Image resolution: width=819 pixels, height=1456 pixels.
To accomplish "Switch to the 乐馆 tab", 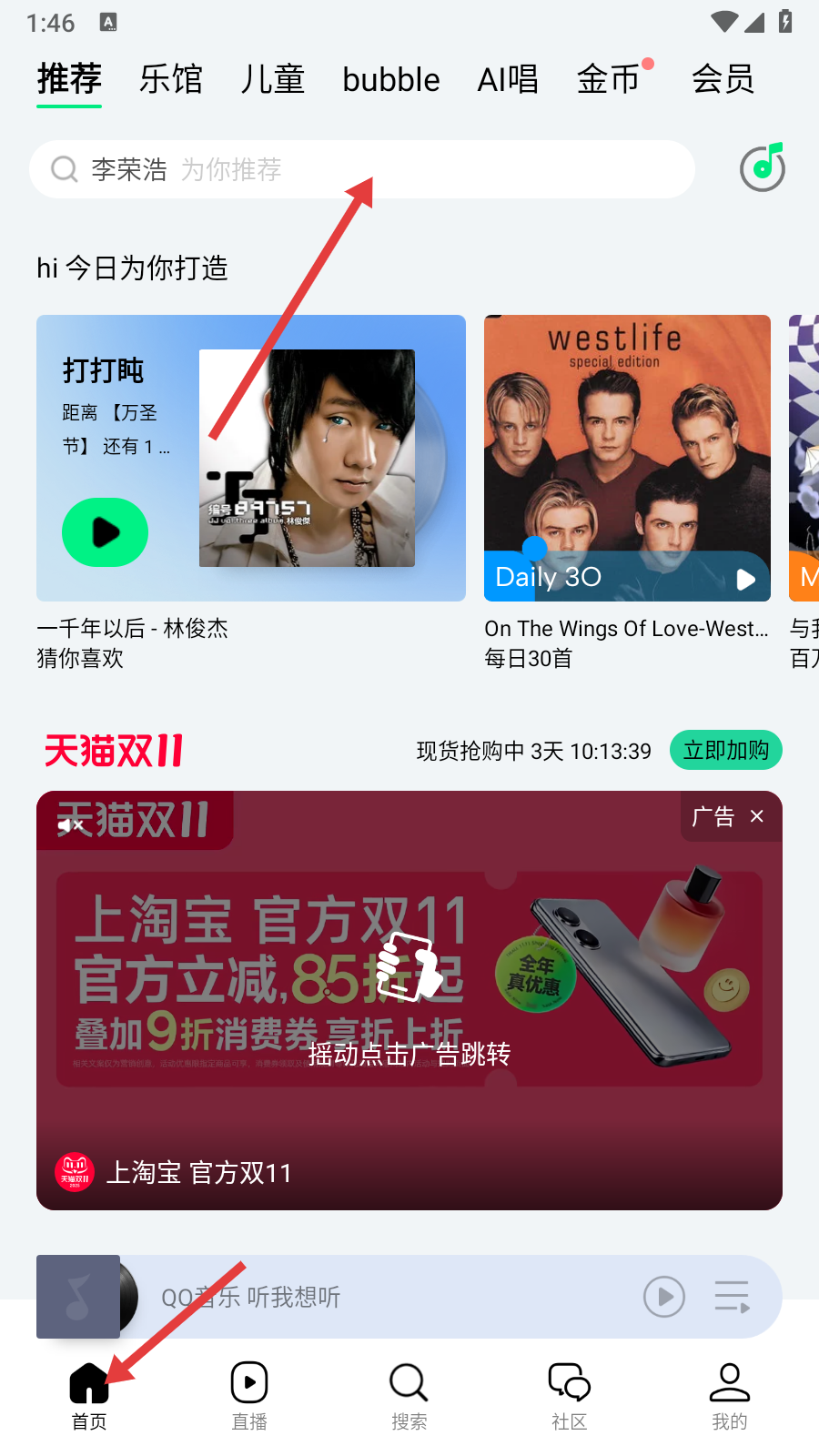I will pyautogui.click(x=170, y=80).
